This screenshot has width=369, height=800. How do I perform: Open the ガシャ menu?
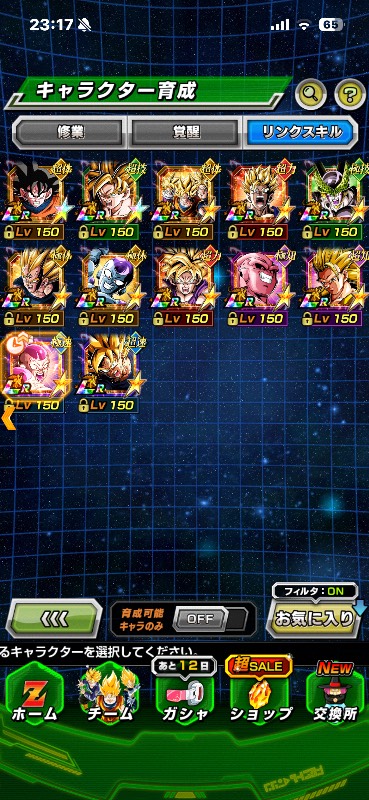point(185,696)
